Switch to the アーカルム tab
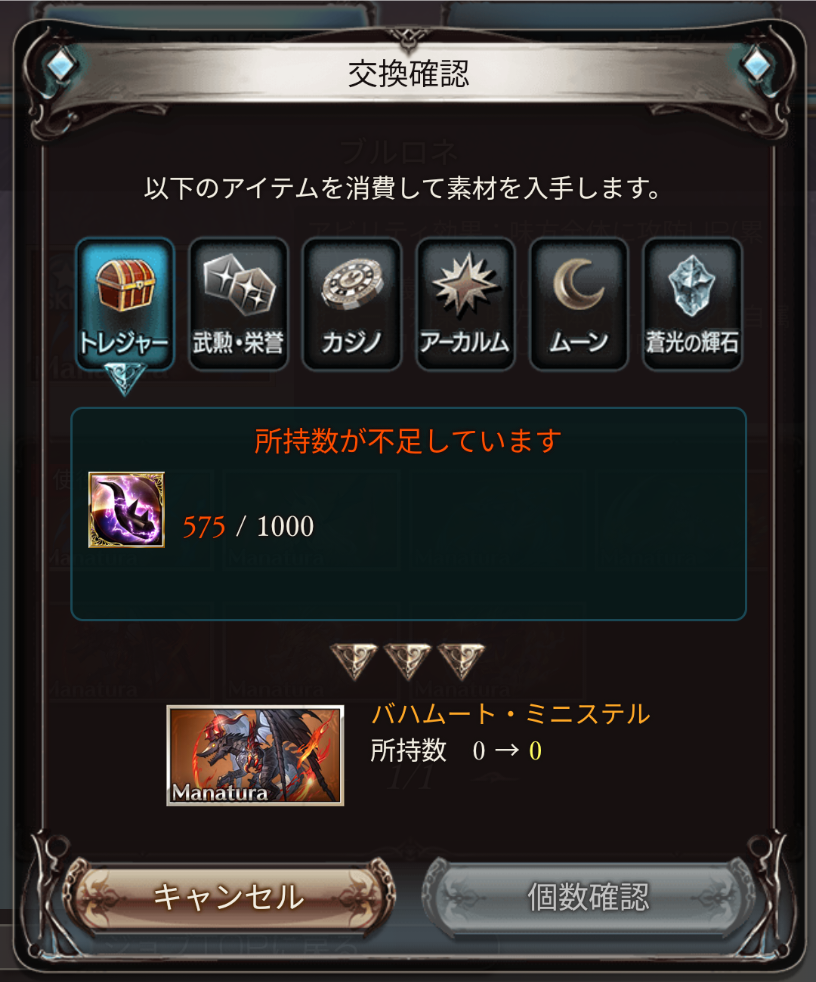 point(465,304)
